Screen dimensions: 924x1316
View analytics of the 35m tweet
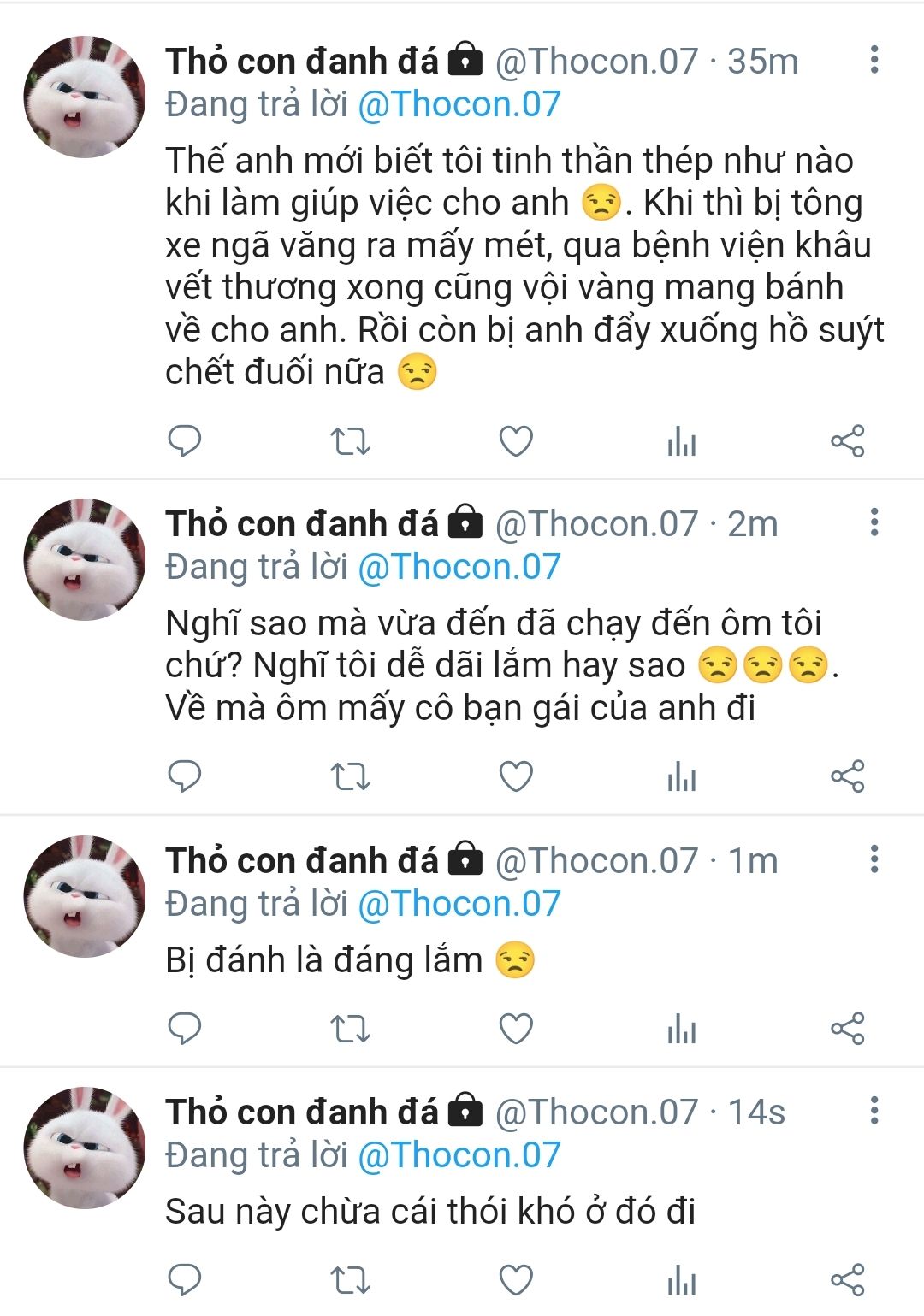[681, 441]
